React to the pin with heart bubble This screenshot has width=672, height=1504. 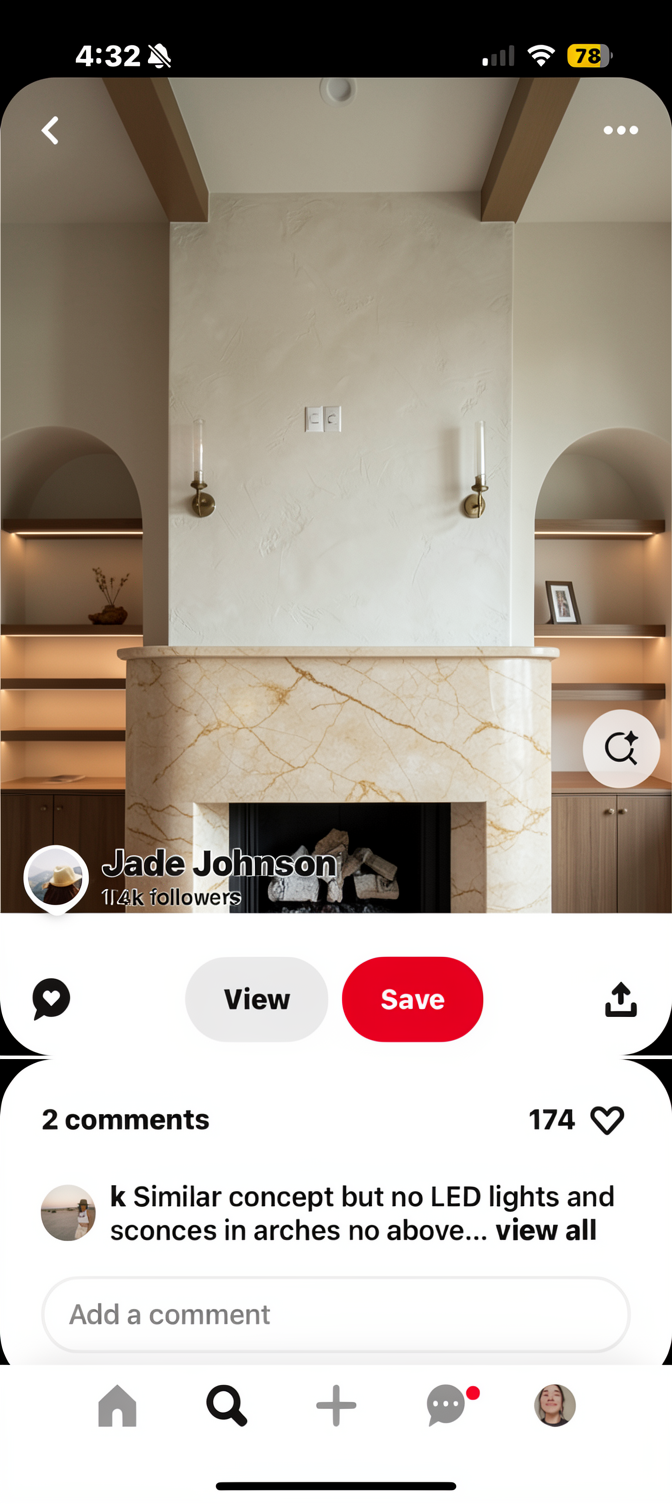[x=51, y=999]
